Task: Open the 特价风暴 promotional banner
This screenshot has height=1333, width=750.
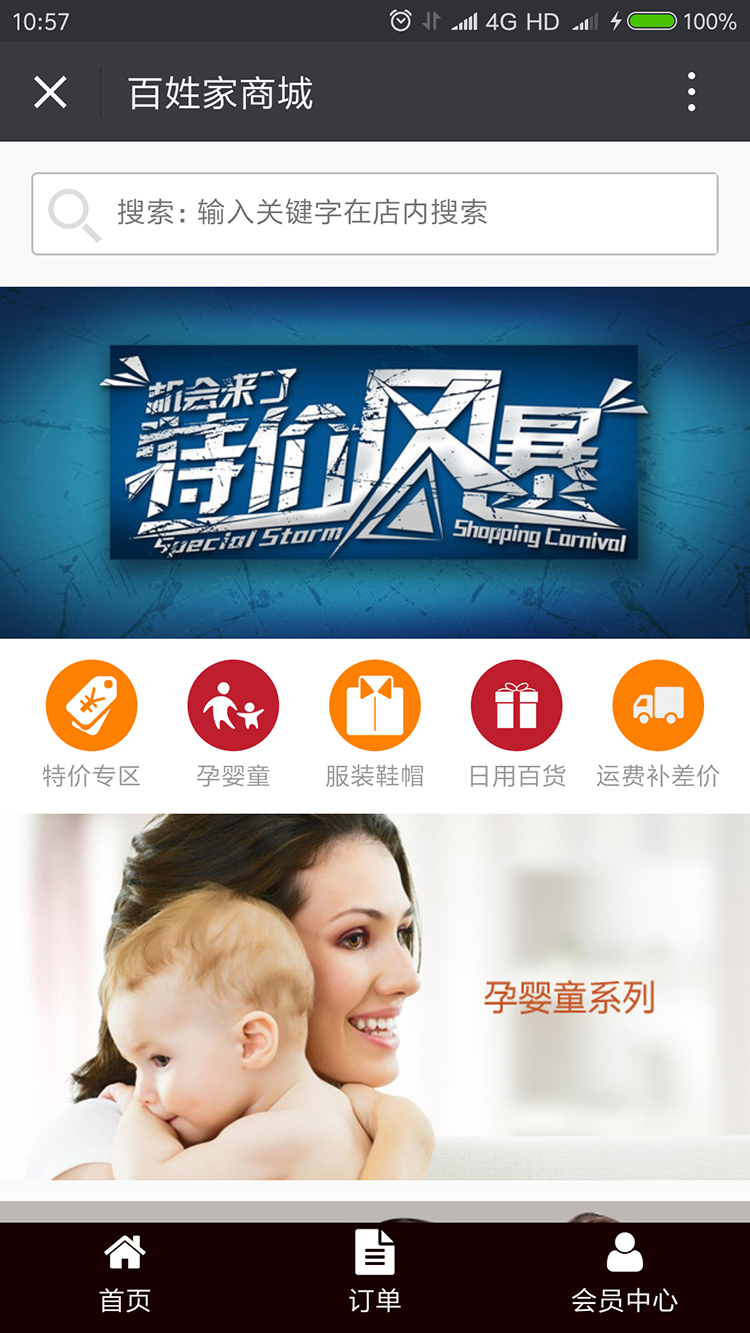Action: tap(375, 462)
